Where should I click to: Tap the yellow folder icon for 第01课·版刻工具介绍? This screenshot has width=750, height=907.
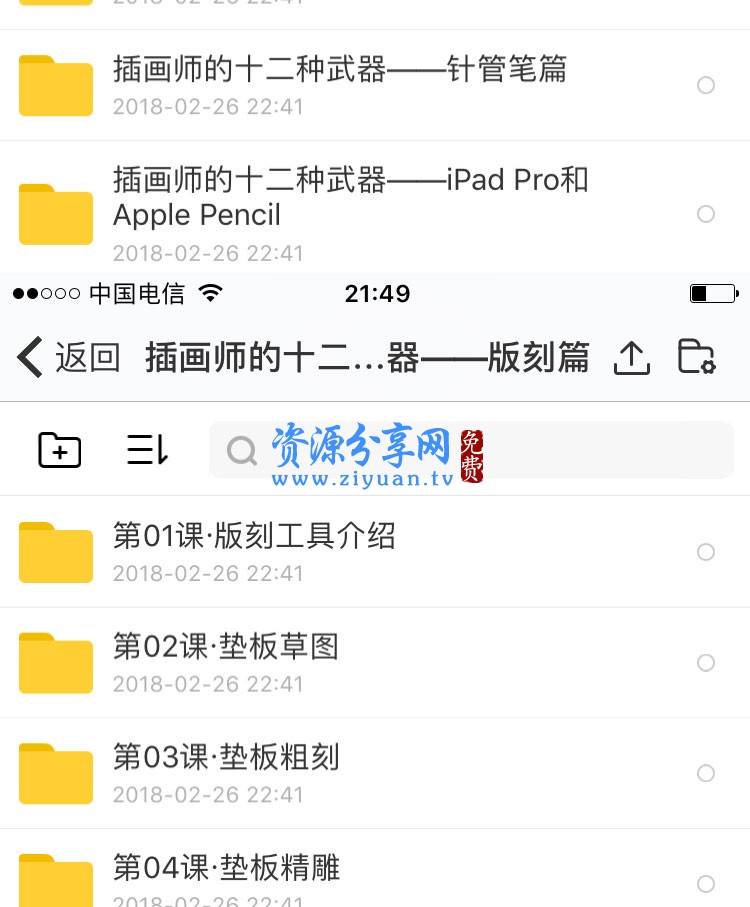(56, 552)
